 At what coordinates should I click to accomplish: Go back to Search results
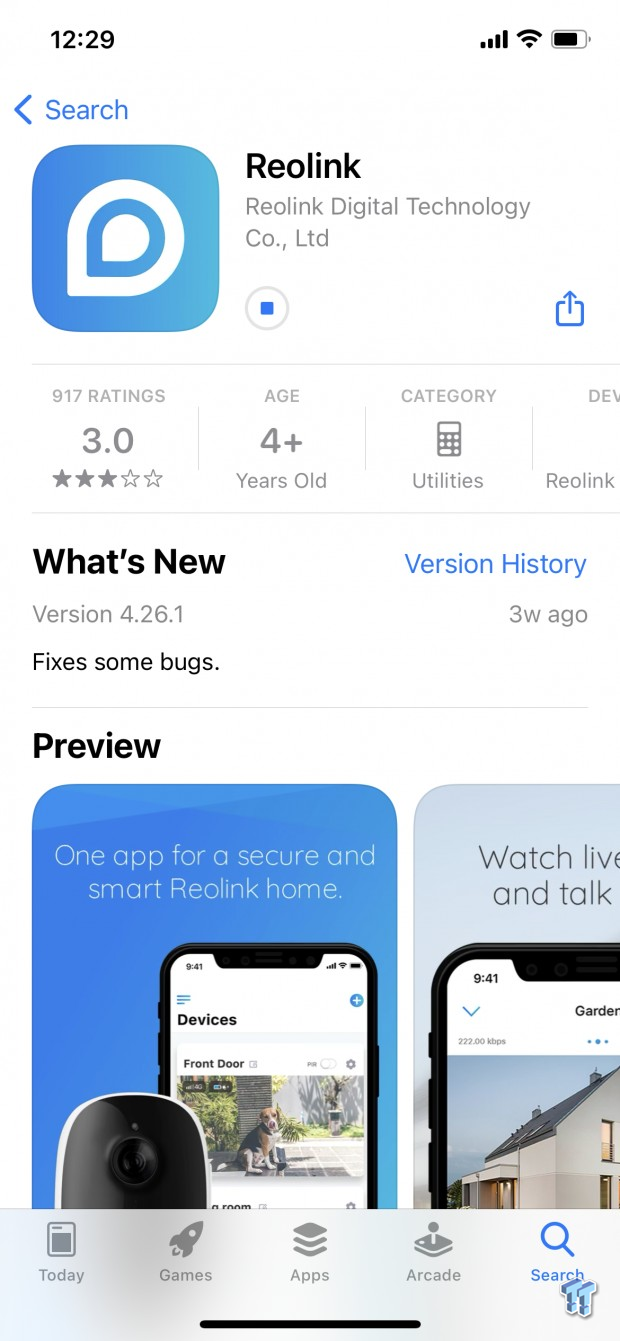tap(71, 110)
